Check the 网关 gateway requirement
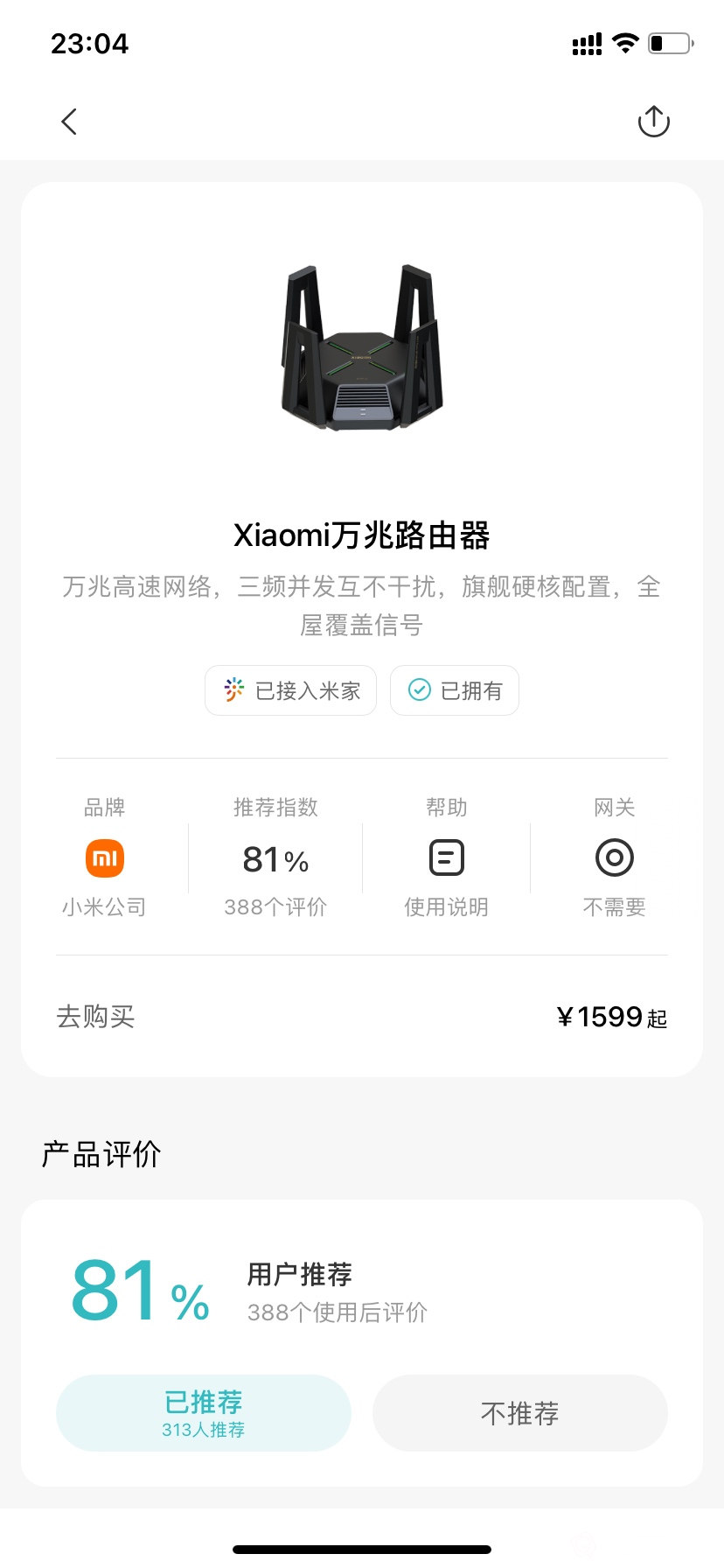The height and width of the screenshot is (1568, 724). (x=614, y=858)
